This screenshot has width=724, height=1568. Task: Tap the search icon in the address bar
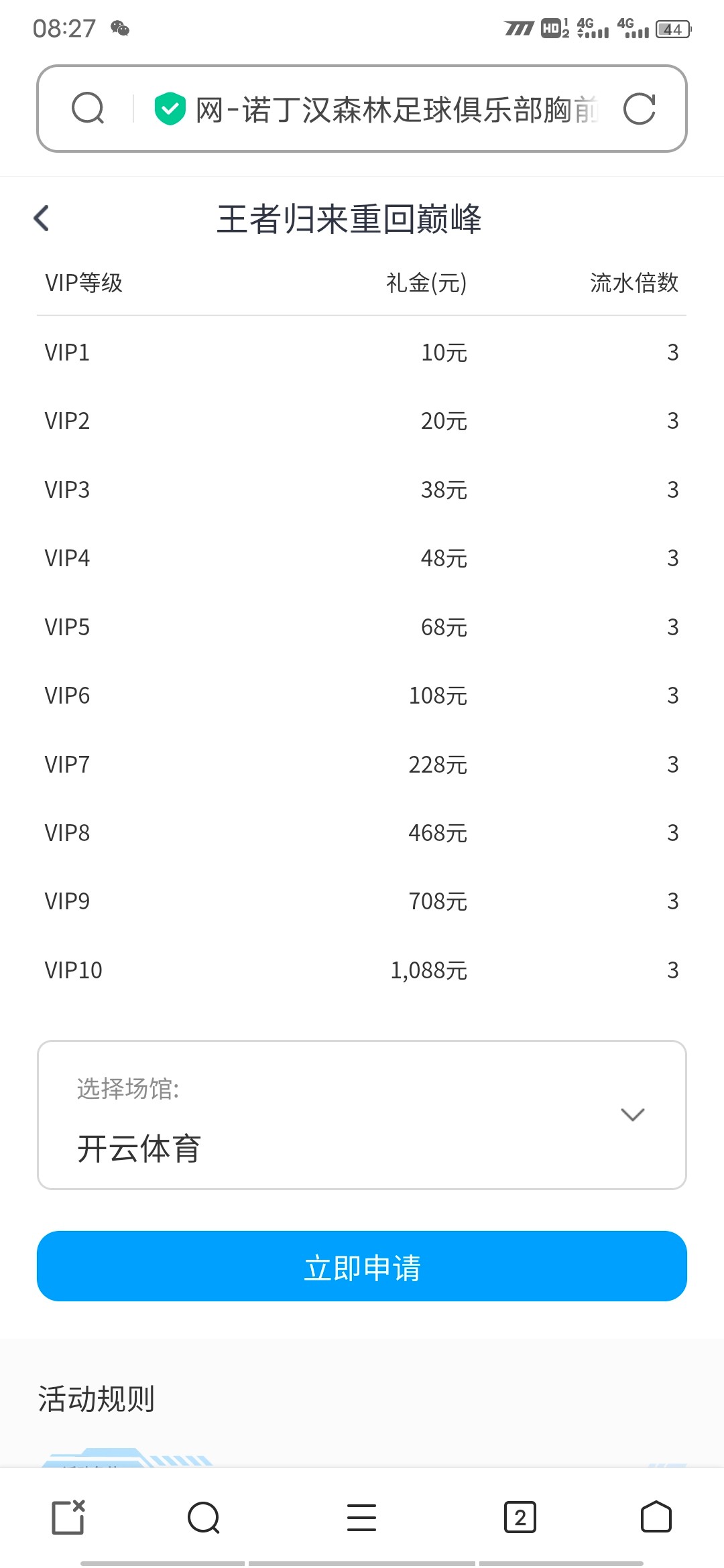tap(88, 109)
